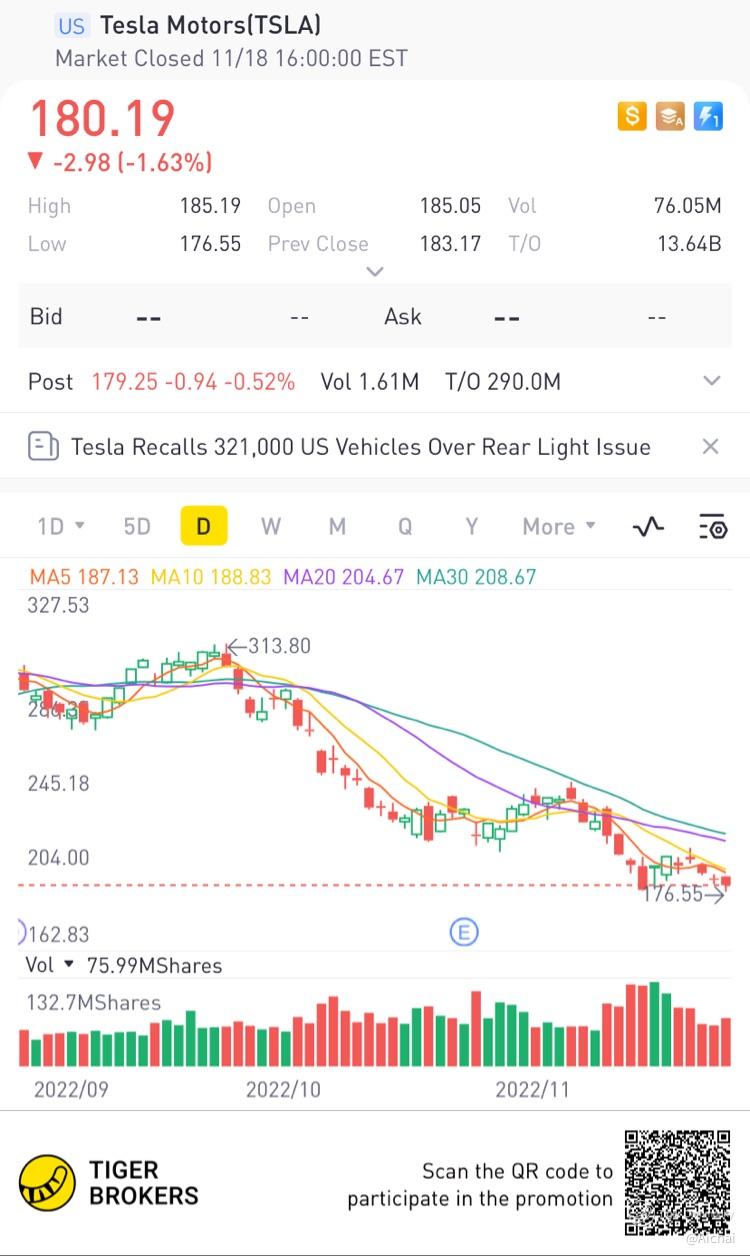Tap the blue lightning bolt badge

[x=708, y=117]
